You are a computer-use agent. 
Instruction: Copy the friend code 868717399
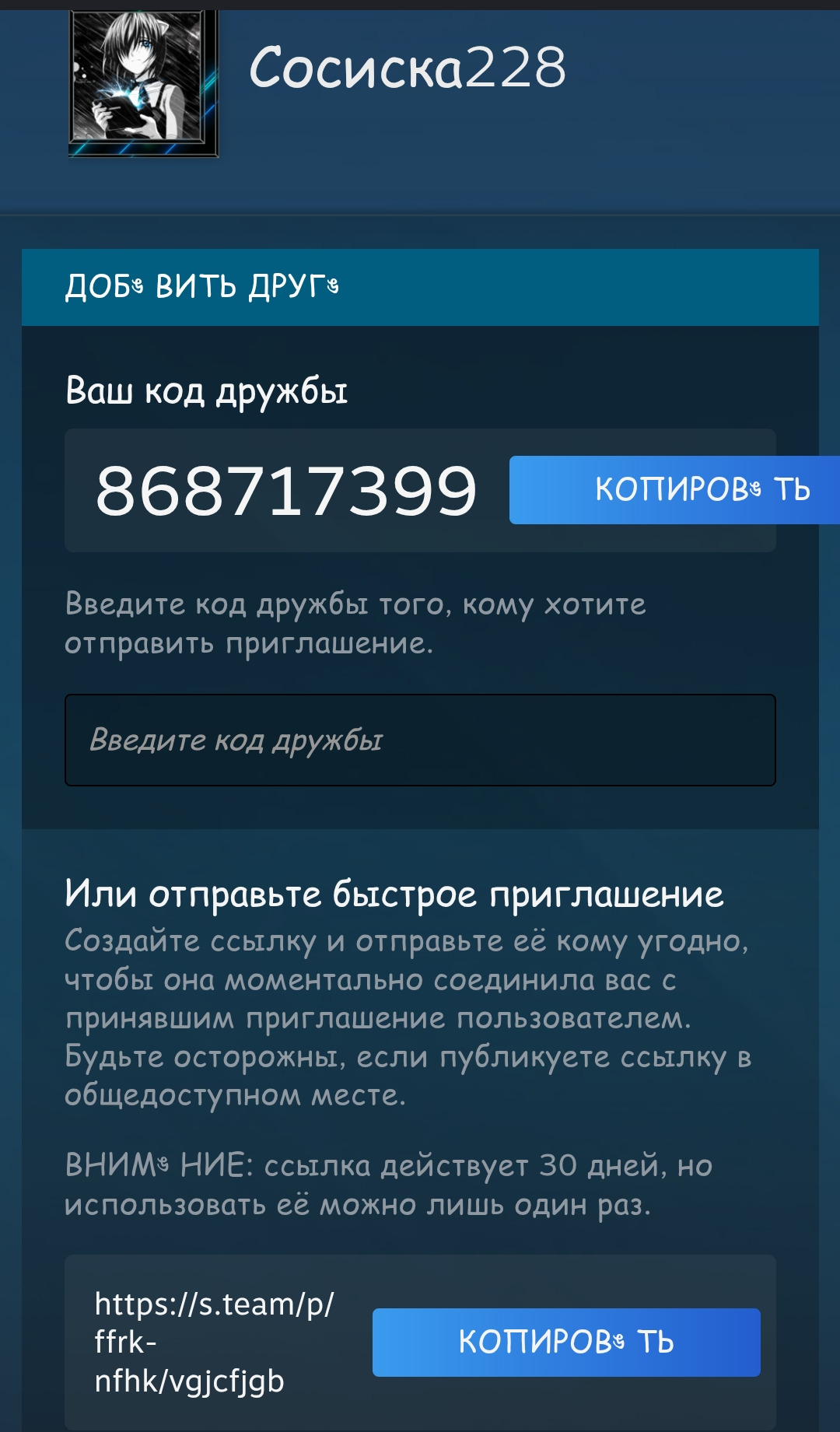[x=674, y=490]
